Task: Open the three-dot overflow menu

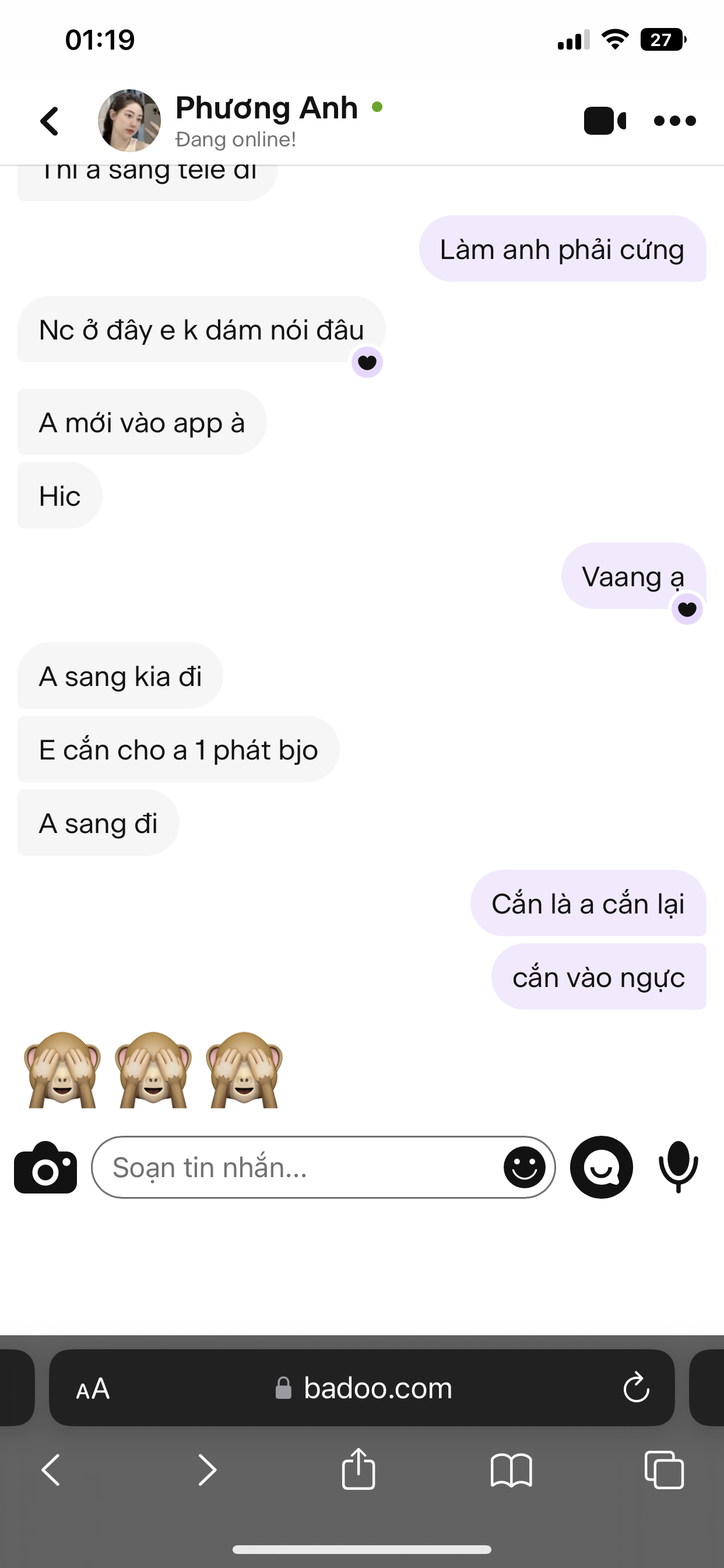Action: click(674, 121)
